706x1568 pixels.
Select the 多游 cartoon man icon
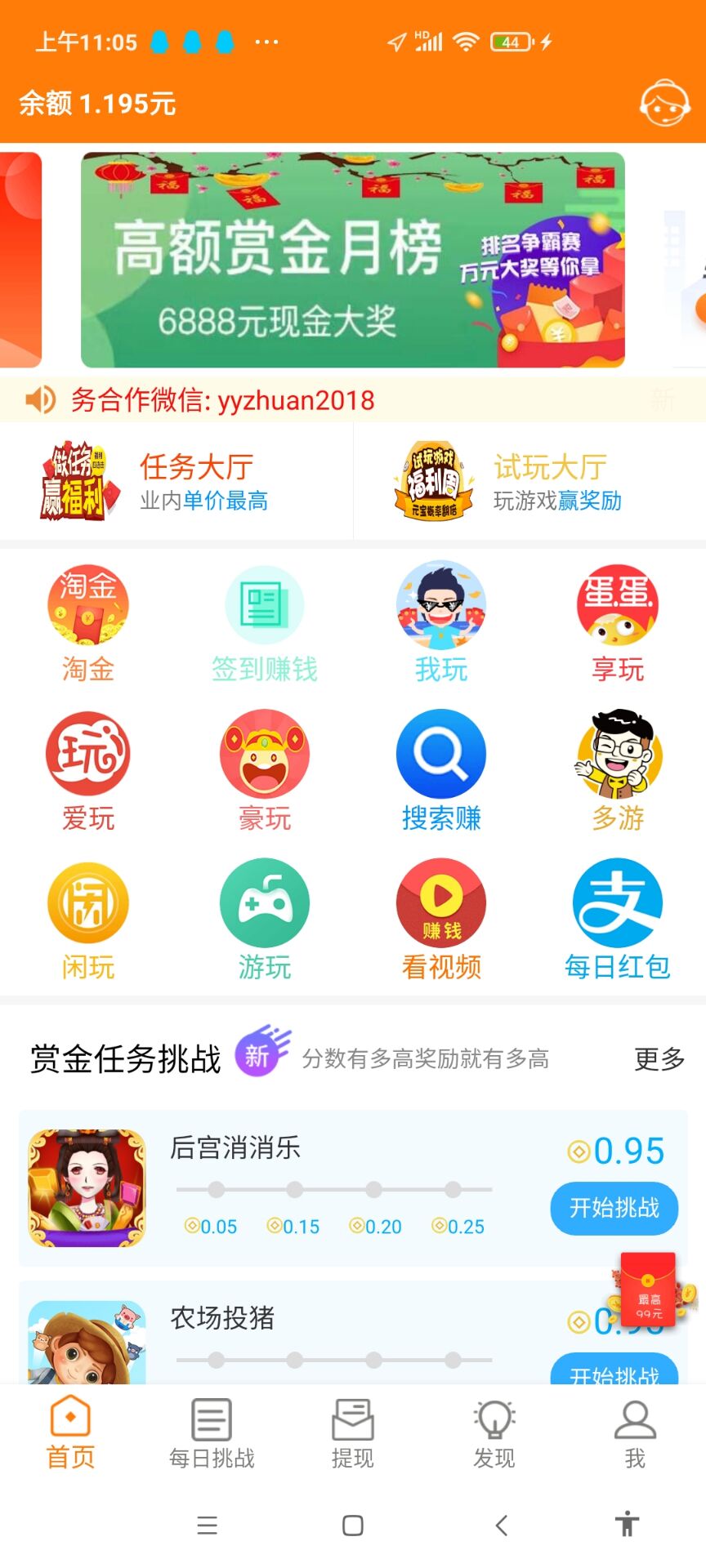coord(617,768)
